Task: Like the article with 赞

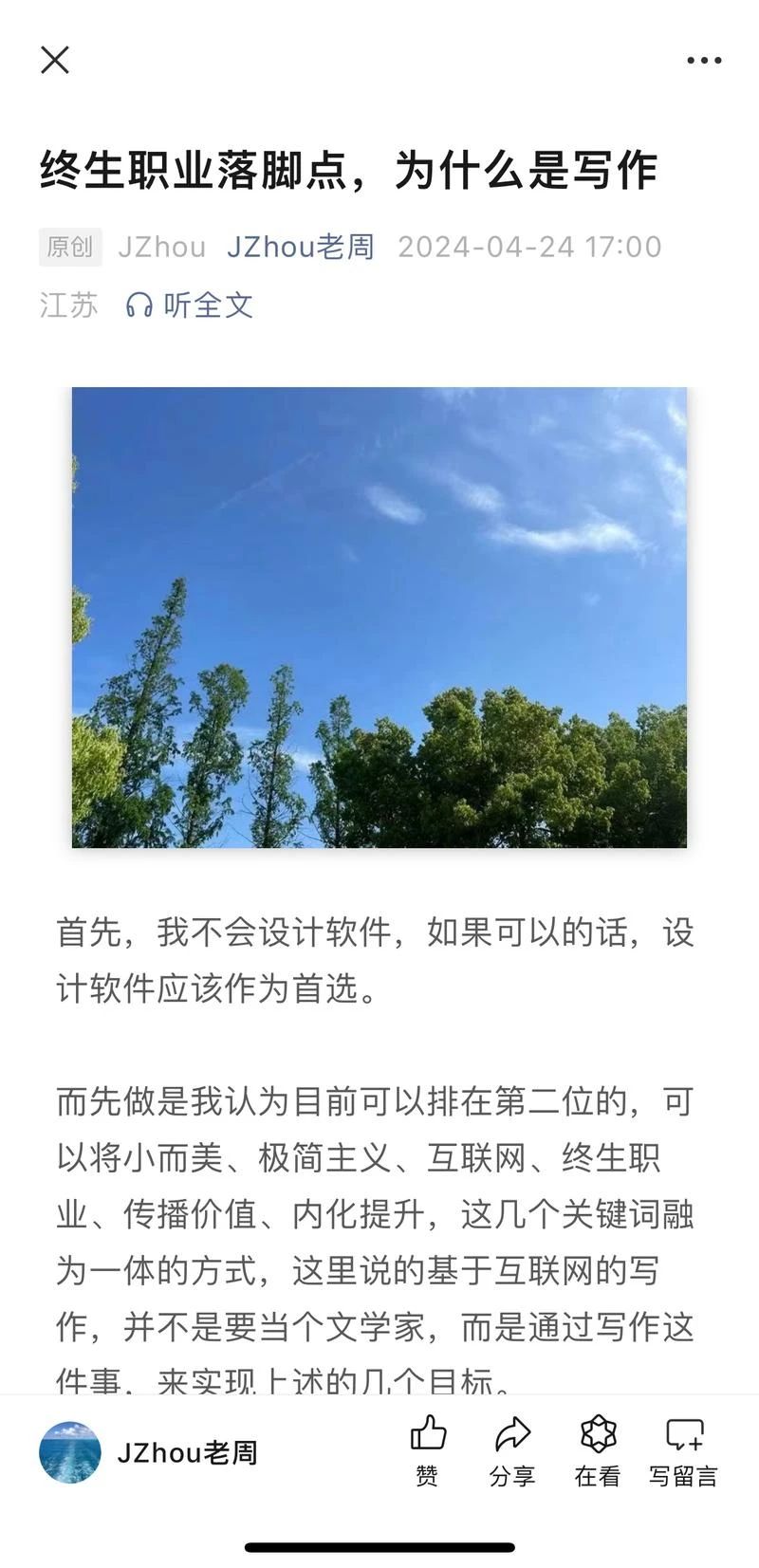Action: click(x=428, y=1451)
